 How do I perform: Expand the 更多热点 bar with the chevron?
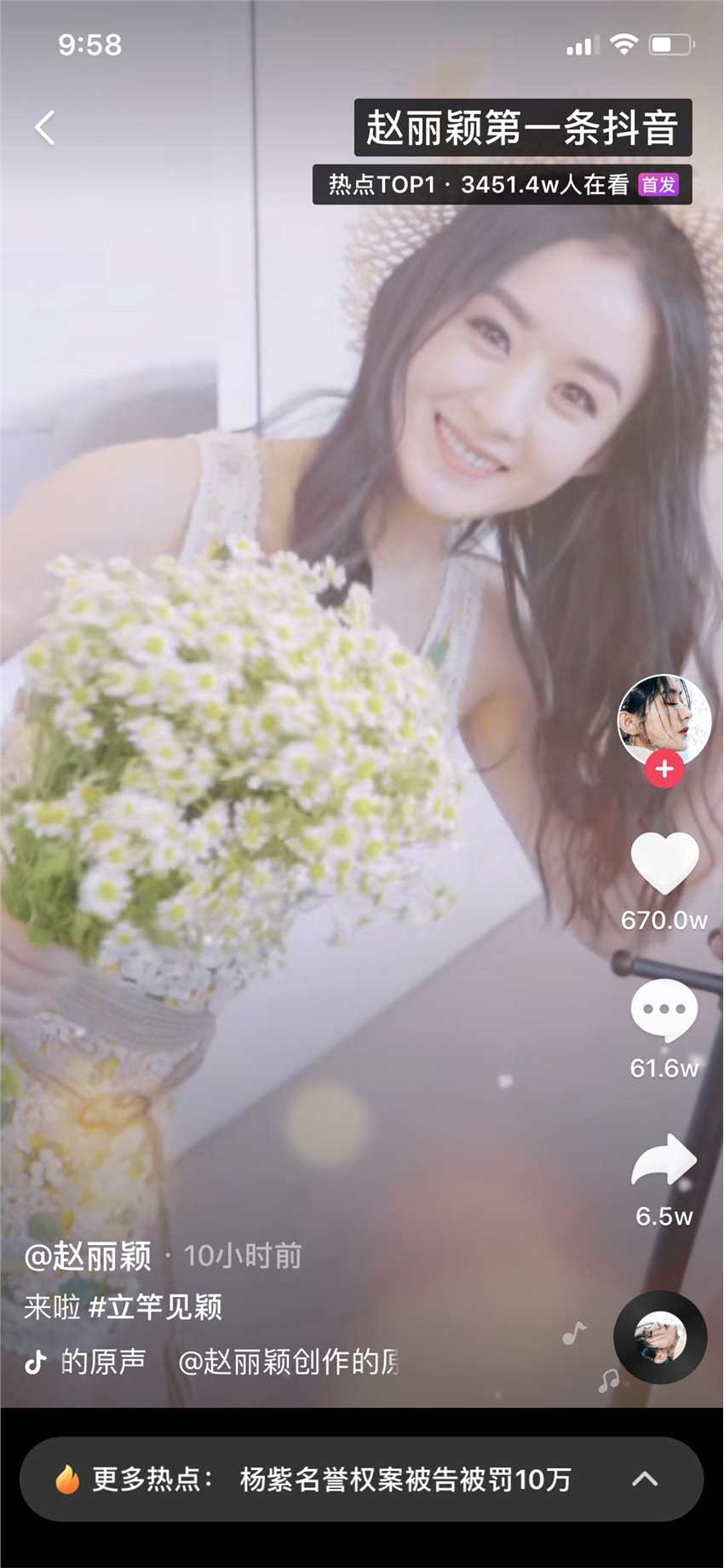click(x=645, y=1479)
